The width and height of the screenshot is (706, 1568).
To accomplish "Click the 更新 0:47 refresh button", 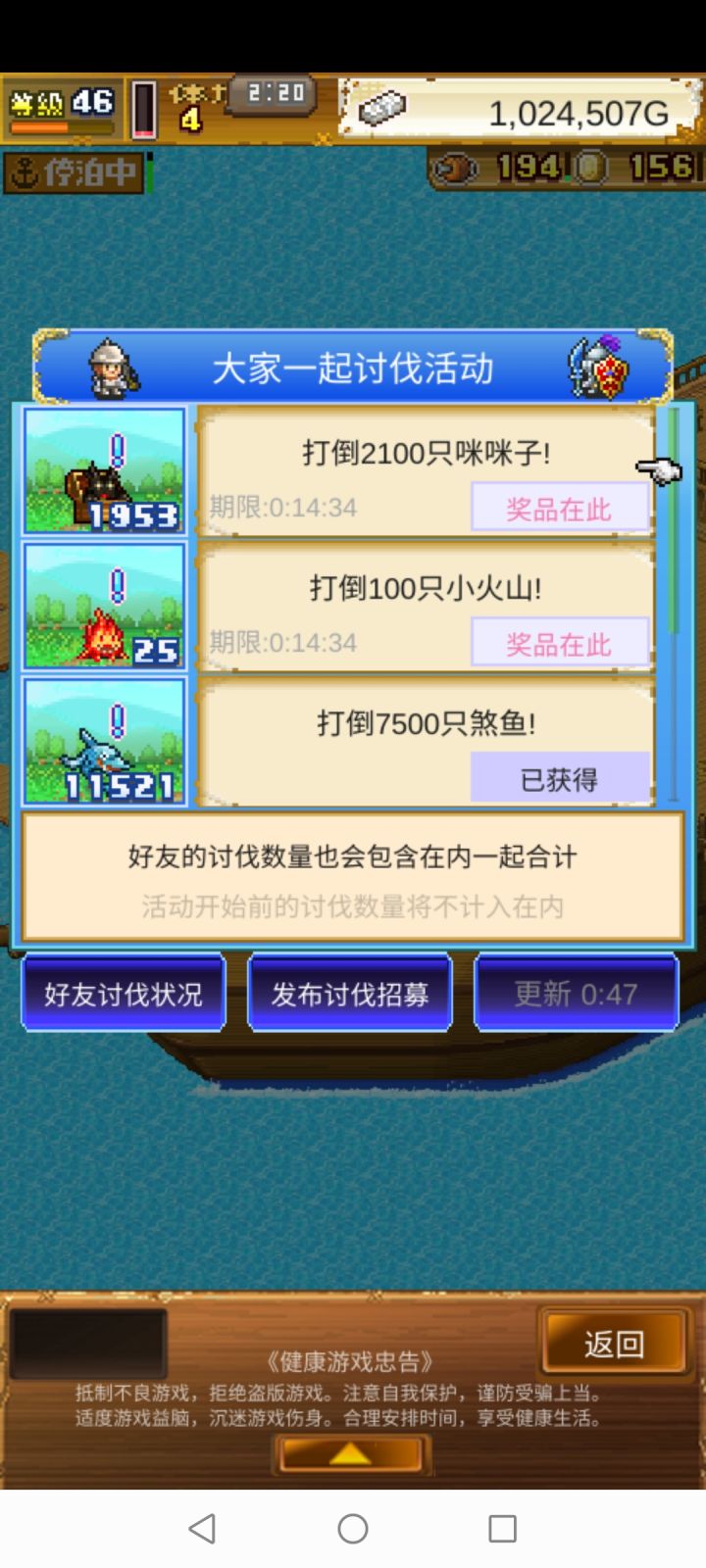I will [x=577, y=993].
